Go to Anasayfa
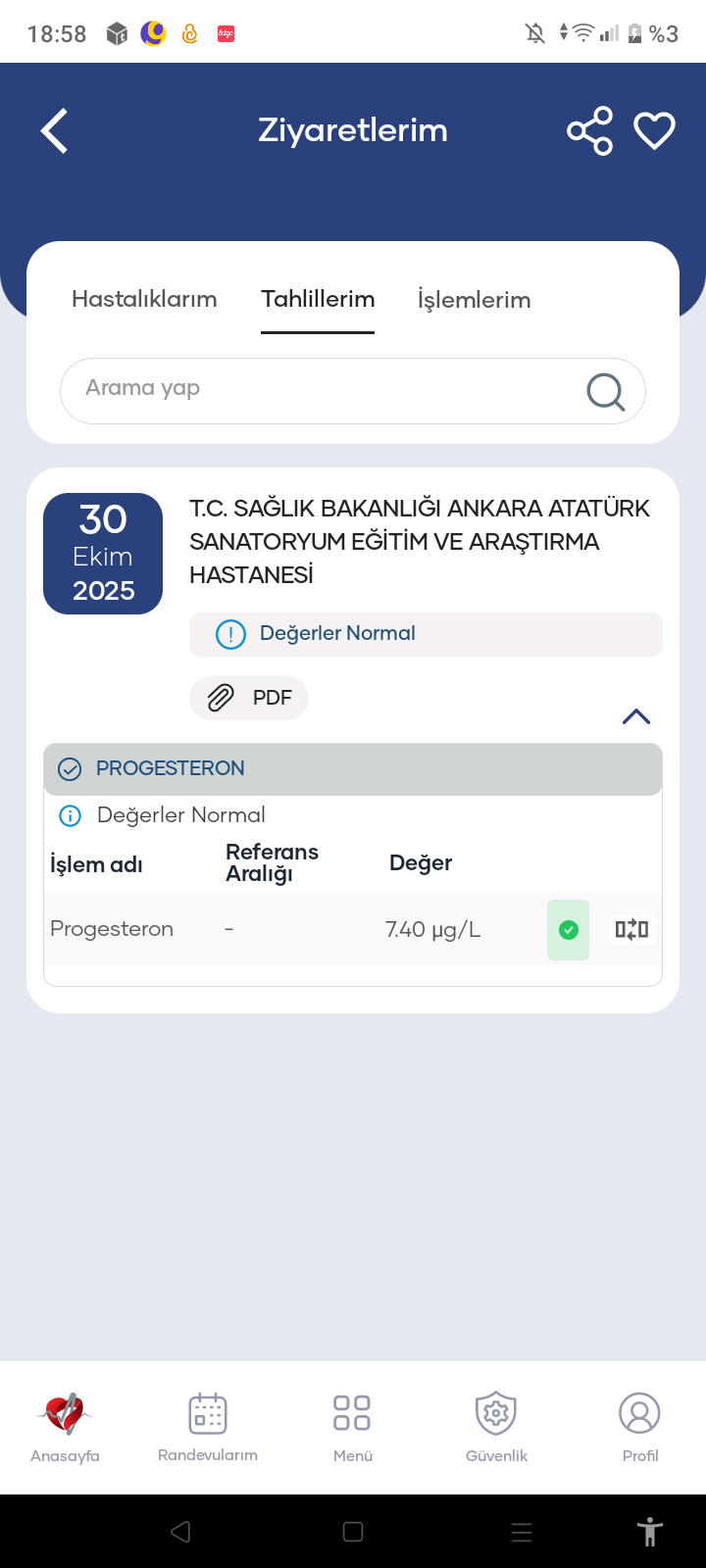This screenshot has height=1568, width=706. (65, 1427)
